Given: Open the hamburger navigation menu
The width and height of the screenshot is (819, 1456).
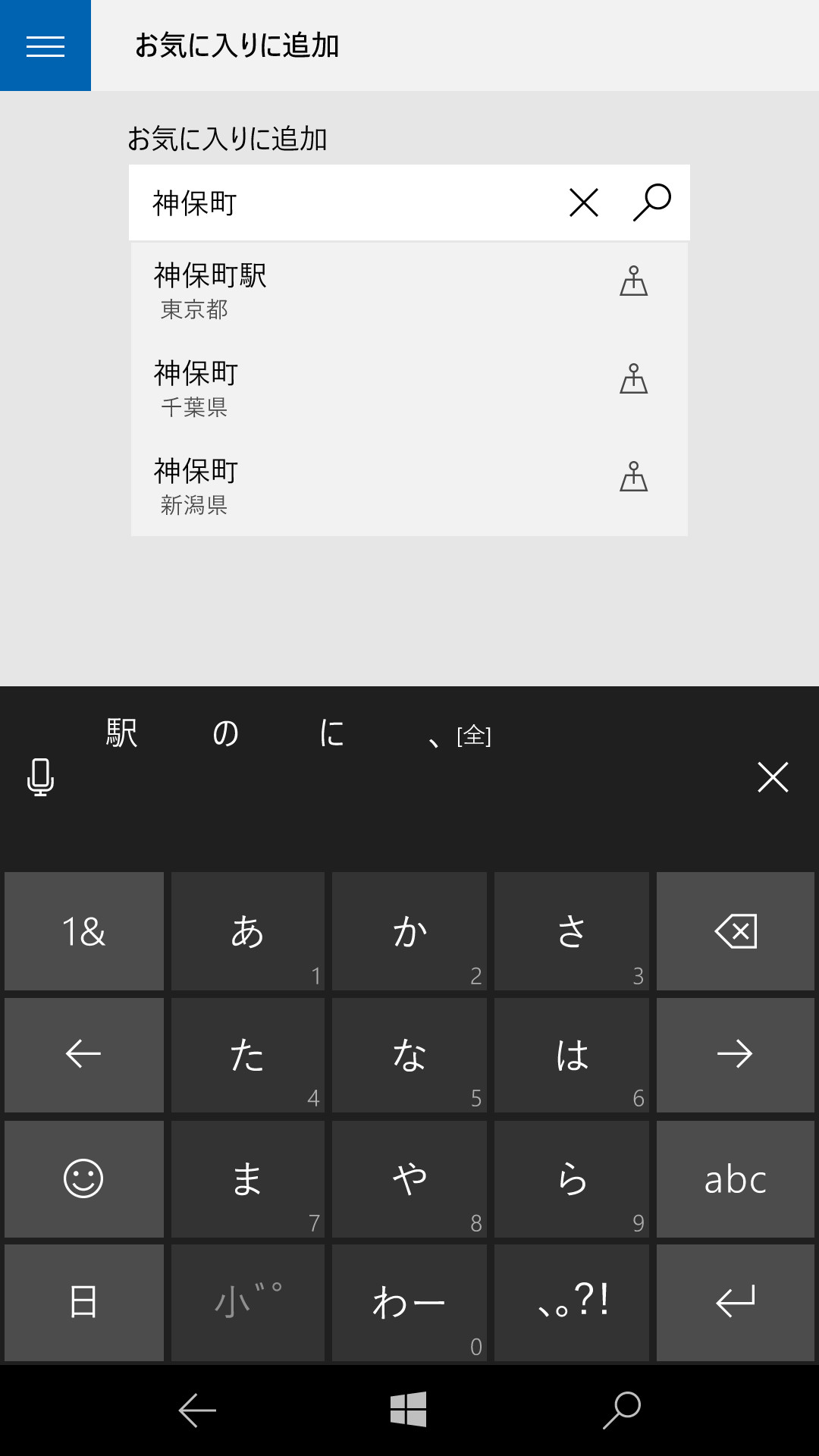Looking at the screenshot, I should point(45,45).
